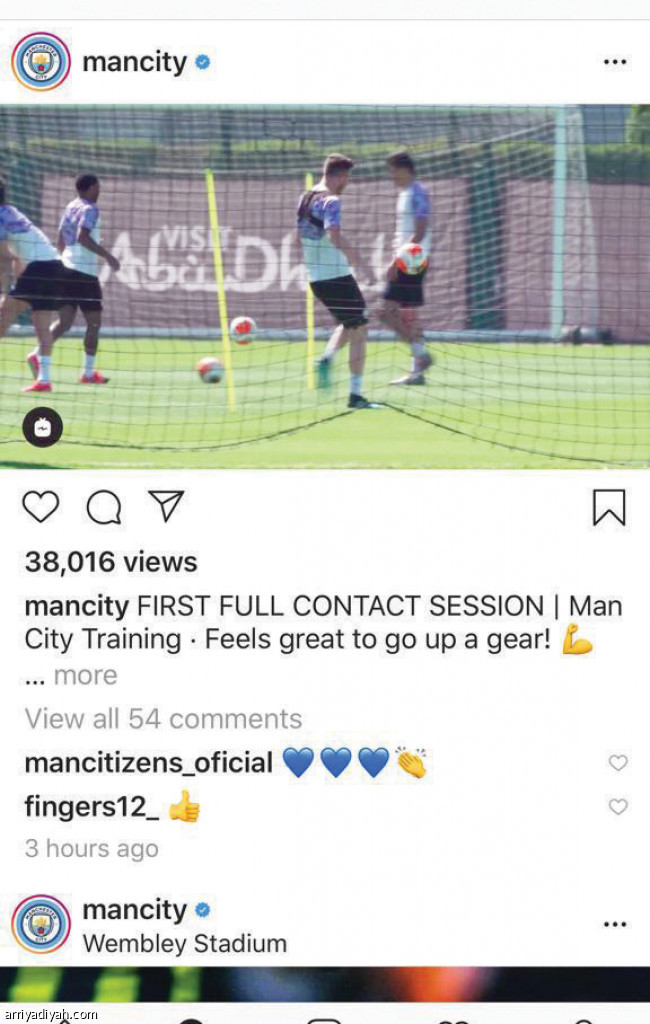The image size is (650, 1024).
Task: Like the comment by mancitizens_oficial
Action: coord(618,763)
